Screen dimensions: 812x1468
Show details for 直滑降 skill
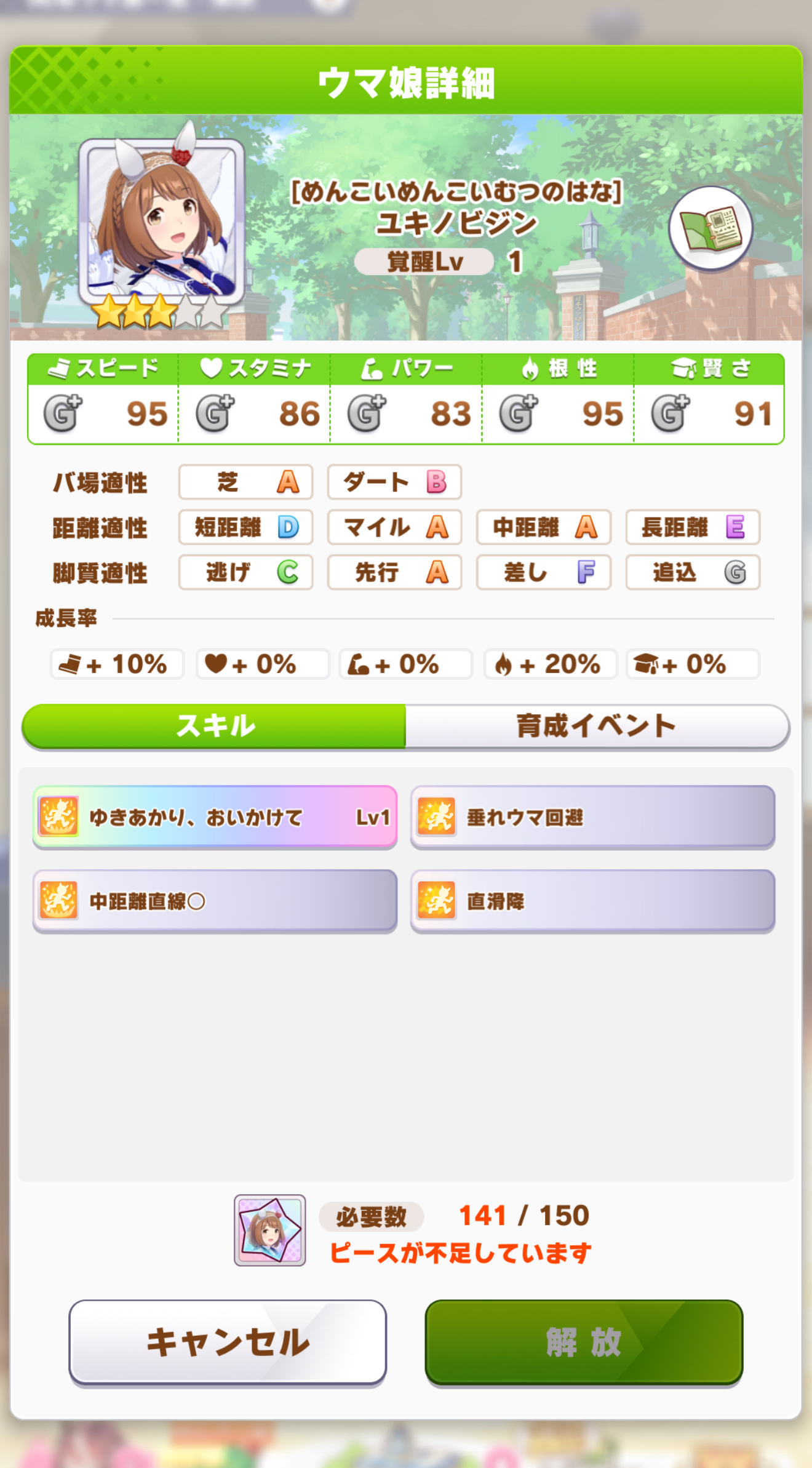coord(592,901)
